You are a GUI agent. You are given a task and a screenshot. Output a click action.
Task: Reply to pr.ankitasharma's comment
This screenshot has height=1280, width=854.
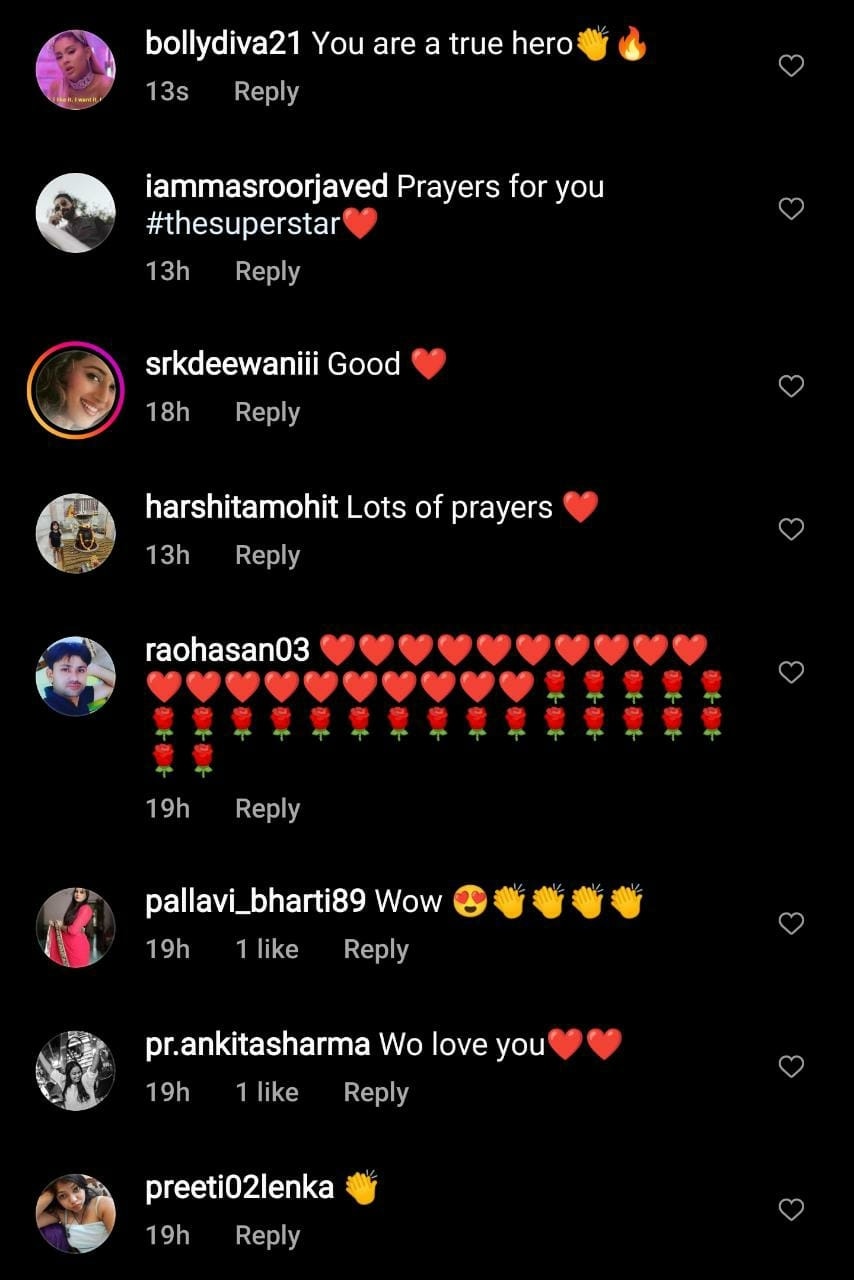pos(376,1092)
